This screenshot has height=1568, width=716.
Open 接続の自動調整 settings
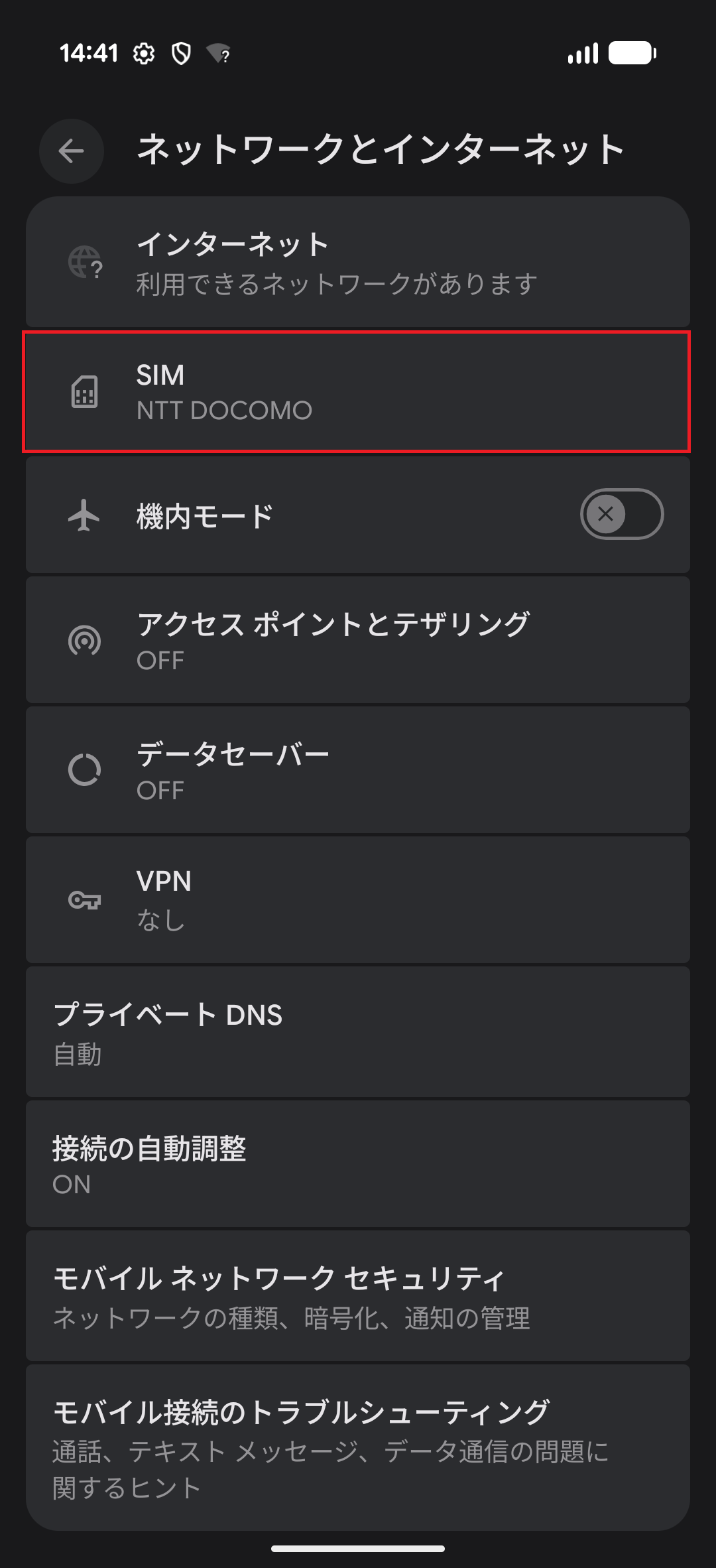(x=358, y=1164)
